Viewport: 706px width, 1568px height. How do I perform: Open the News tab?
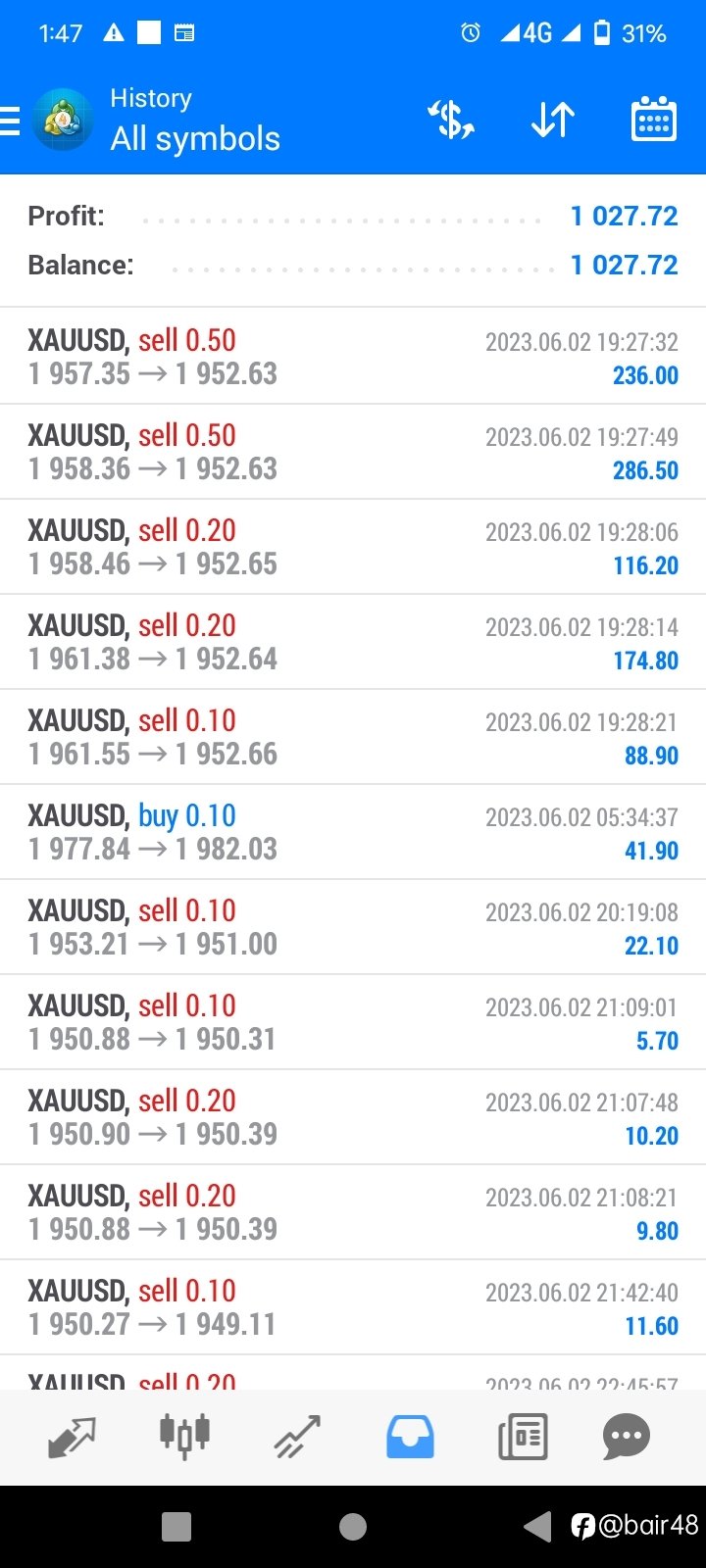click(523, 1438)
